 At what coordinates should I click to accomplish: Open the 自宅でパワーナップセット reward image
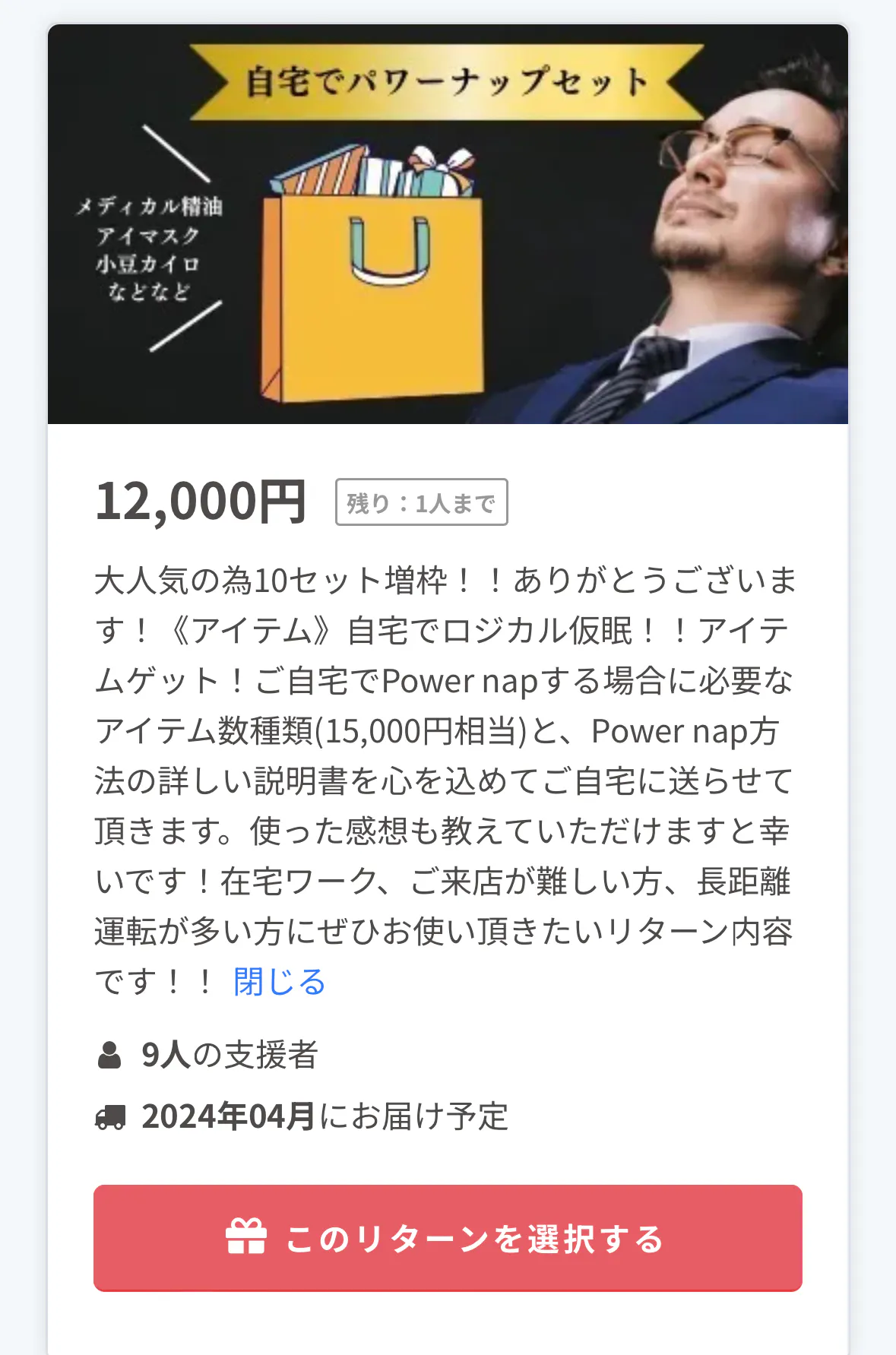(448, 224)
